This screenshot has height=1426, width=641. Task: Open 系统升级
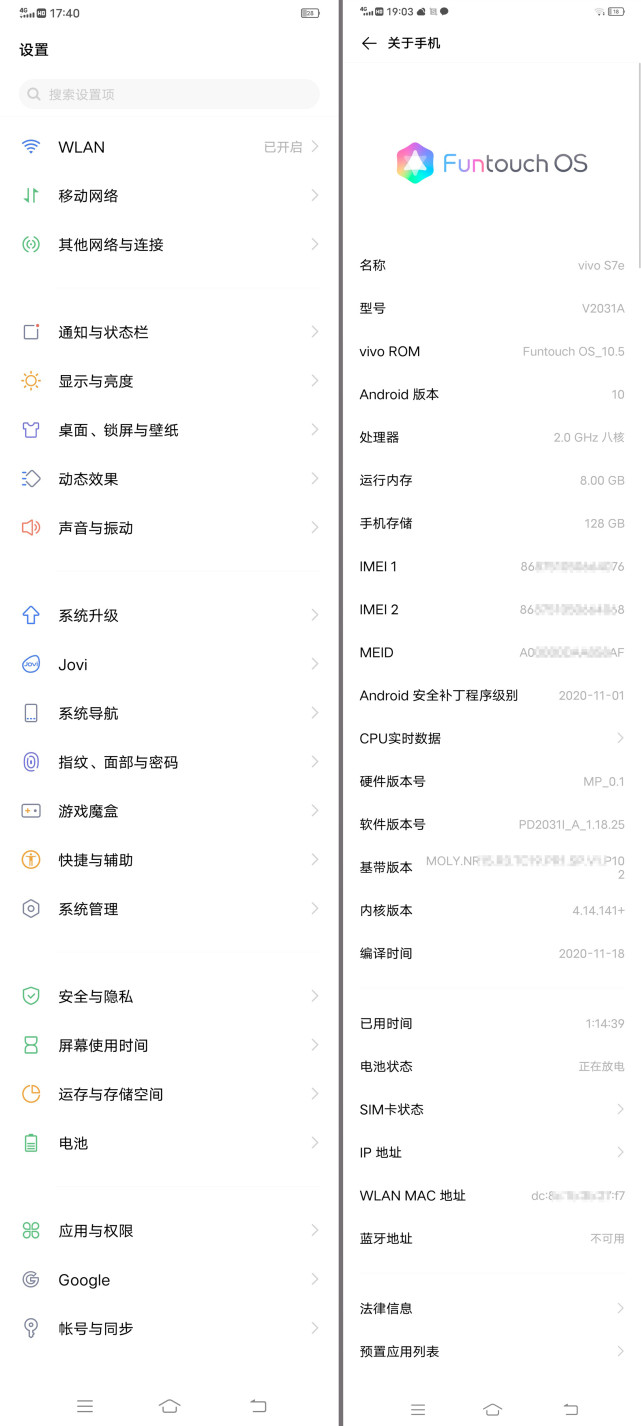click(x=169, y=616)
